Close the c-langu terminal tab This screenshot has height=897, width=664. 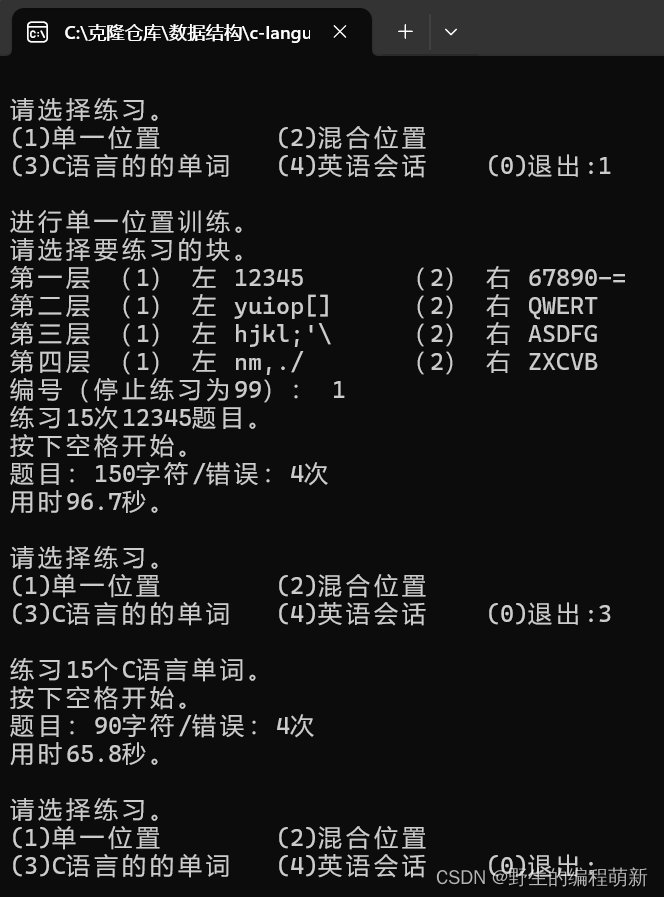[340, 32]
